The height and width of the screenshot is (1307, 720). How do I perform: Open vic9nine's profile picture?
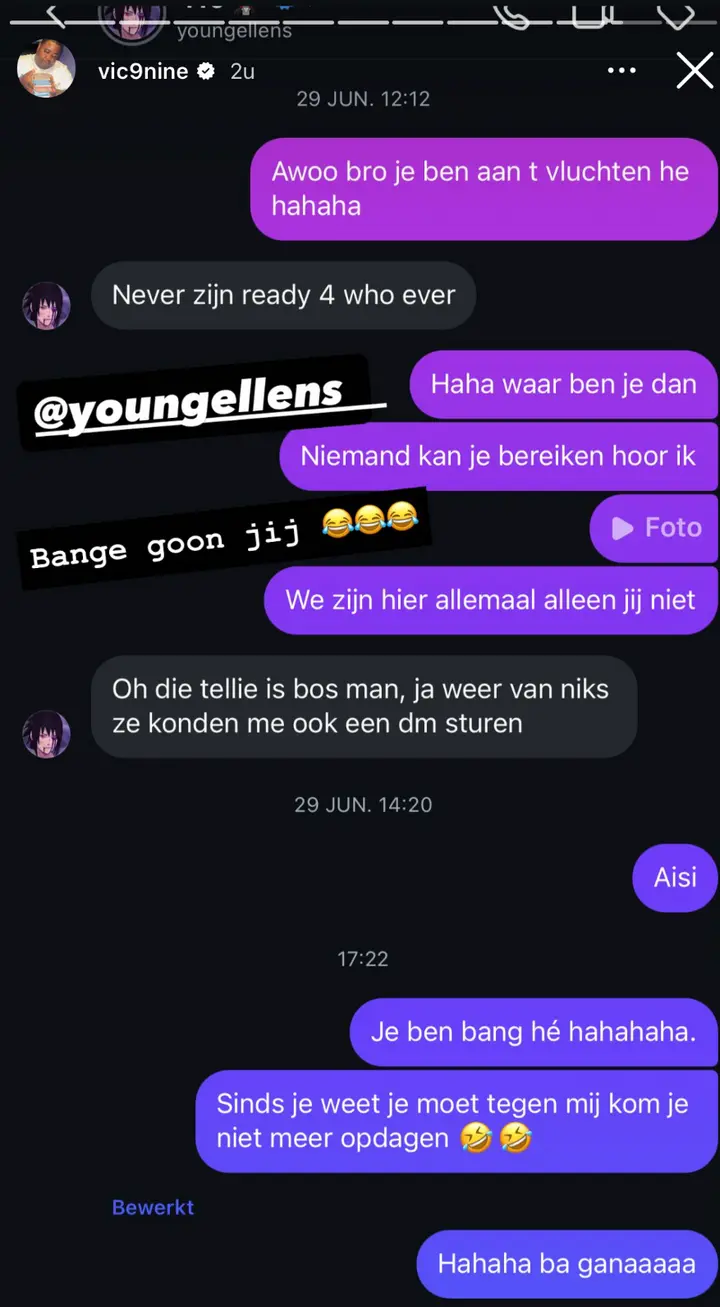[47, 70]
